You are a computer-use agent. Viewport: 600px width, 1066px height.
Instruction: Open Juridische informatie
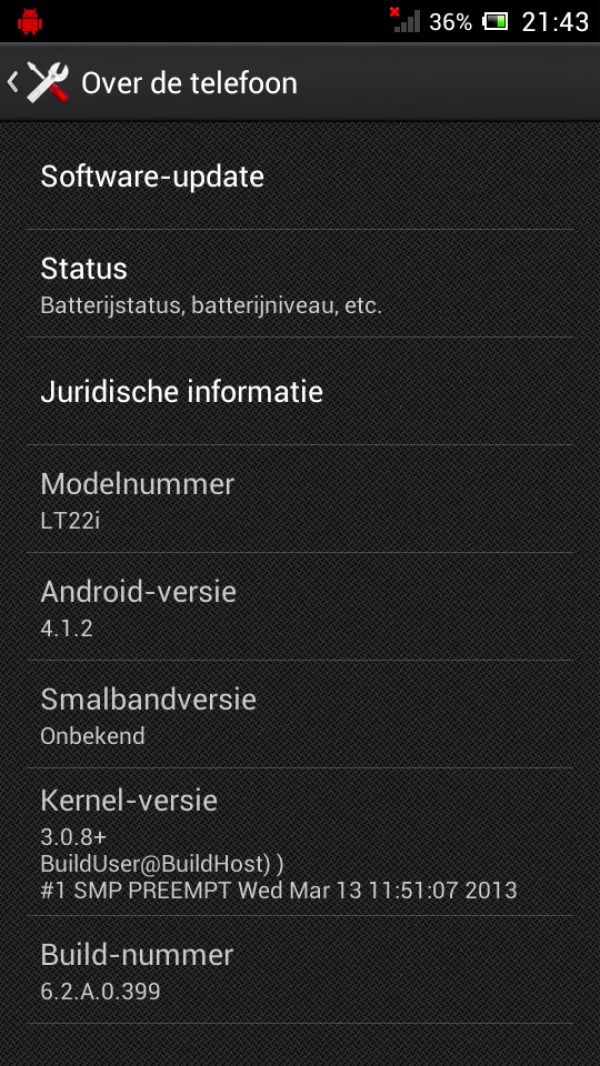pos(300,391)
